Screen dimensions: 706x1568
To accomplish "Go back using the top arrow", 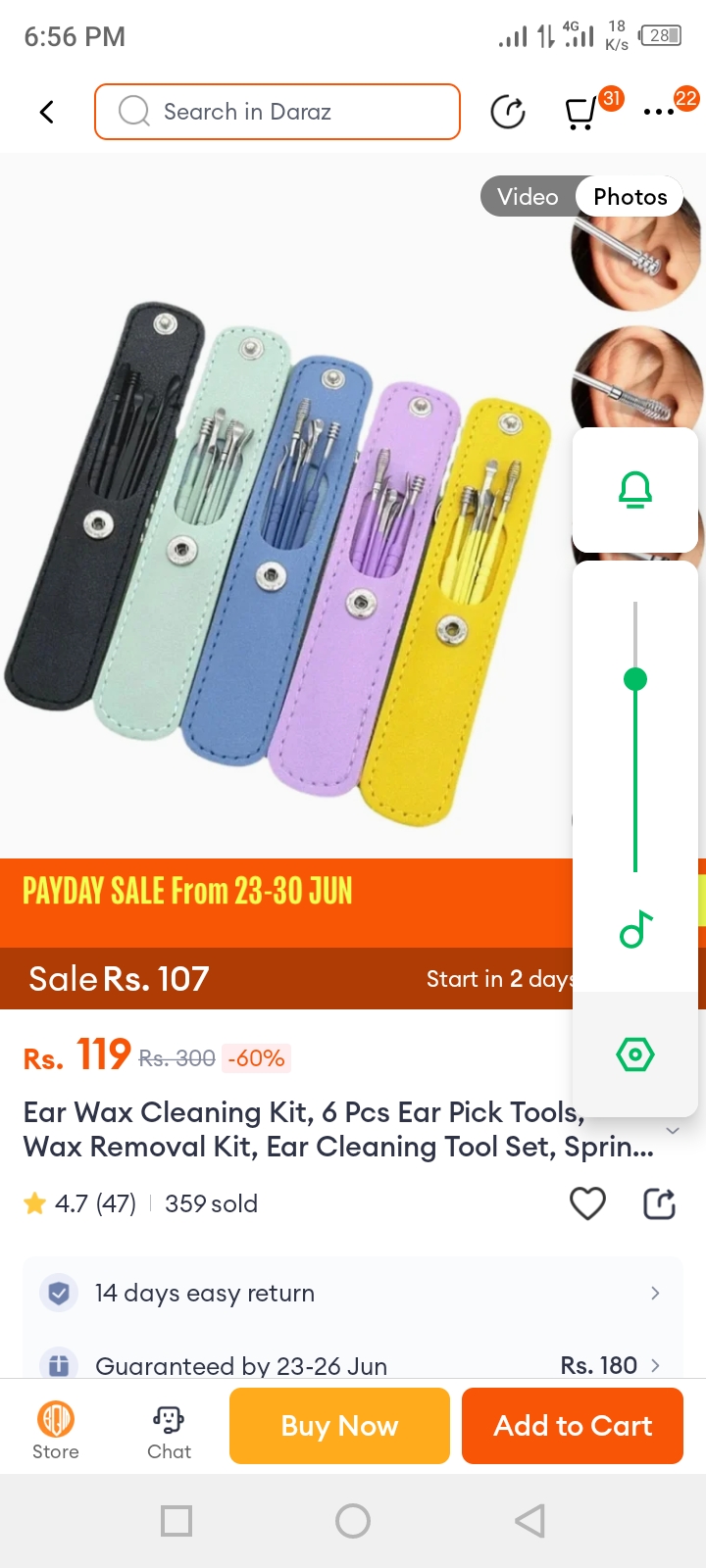I will click(46, 112).
